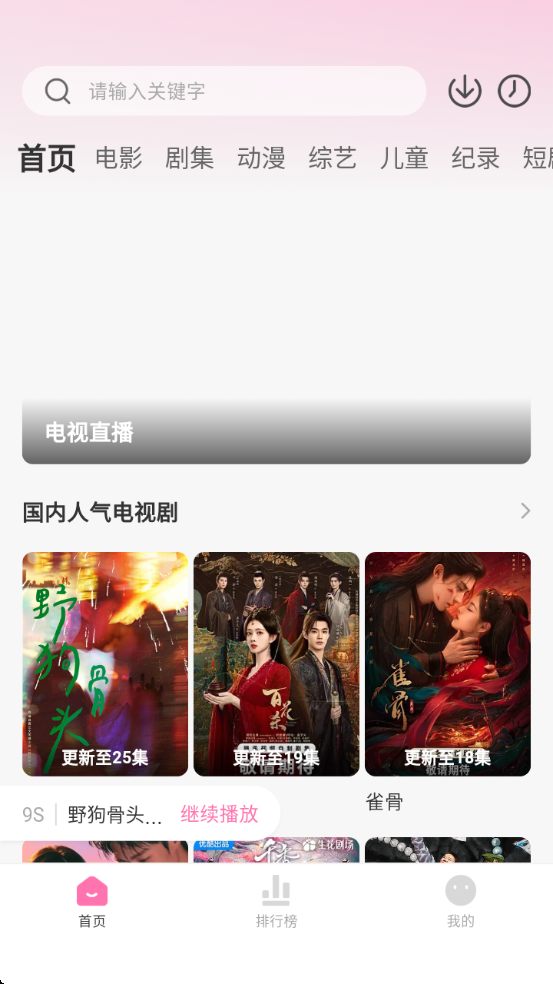Go to the 综艺 tab
Image resolution: width=553 pixels, height=984 pixels.
click(333, 158)
